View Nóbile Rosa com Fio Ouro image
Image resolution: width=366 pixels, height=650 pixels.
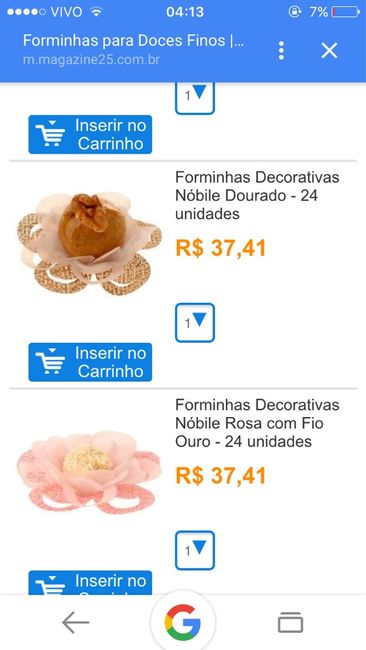[x=89, y=473]
